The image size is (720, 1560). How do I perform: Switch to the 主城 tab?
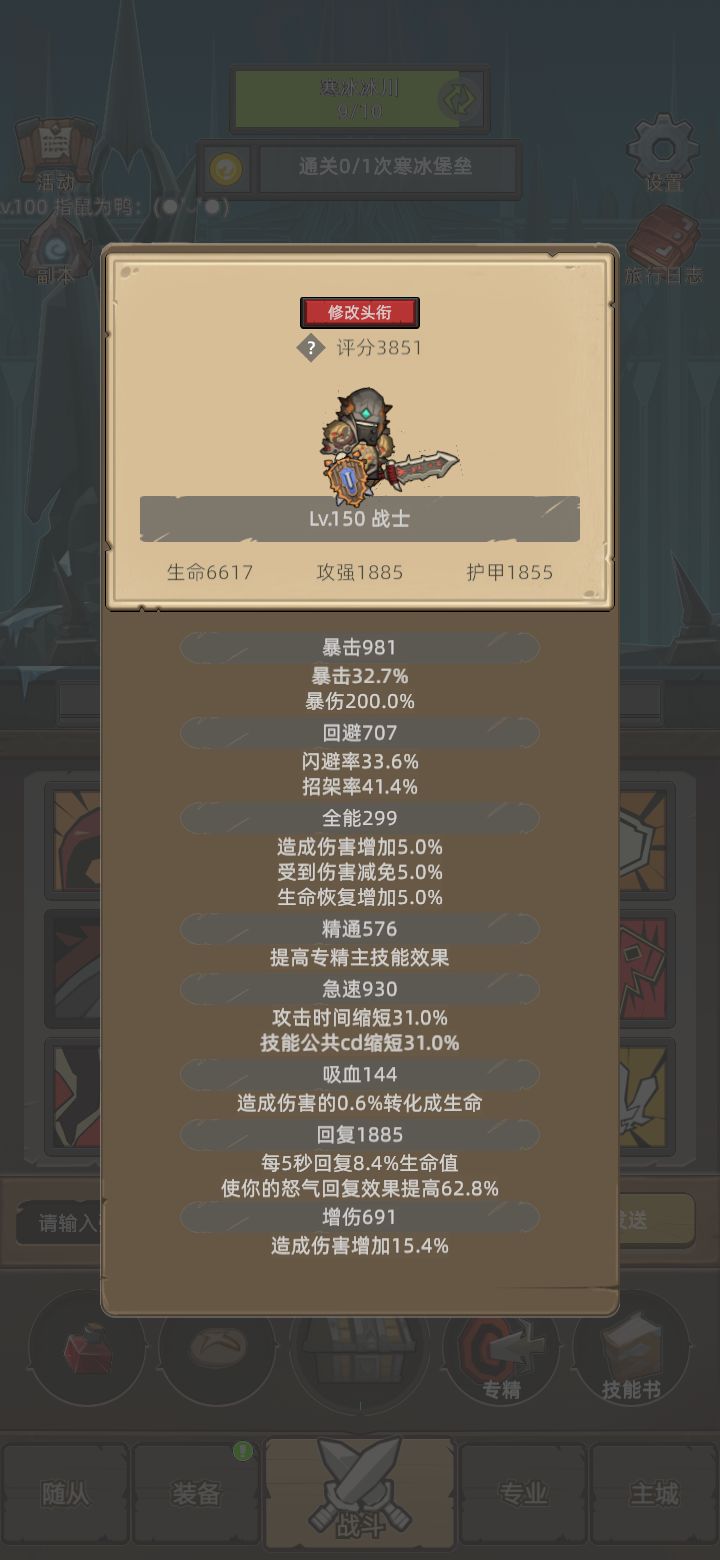click(x=656, y=1495)
